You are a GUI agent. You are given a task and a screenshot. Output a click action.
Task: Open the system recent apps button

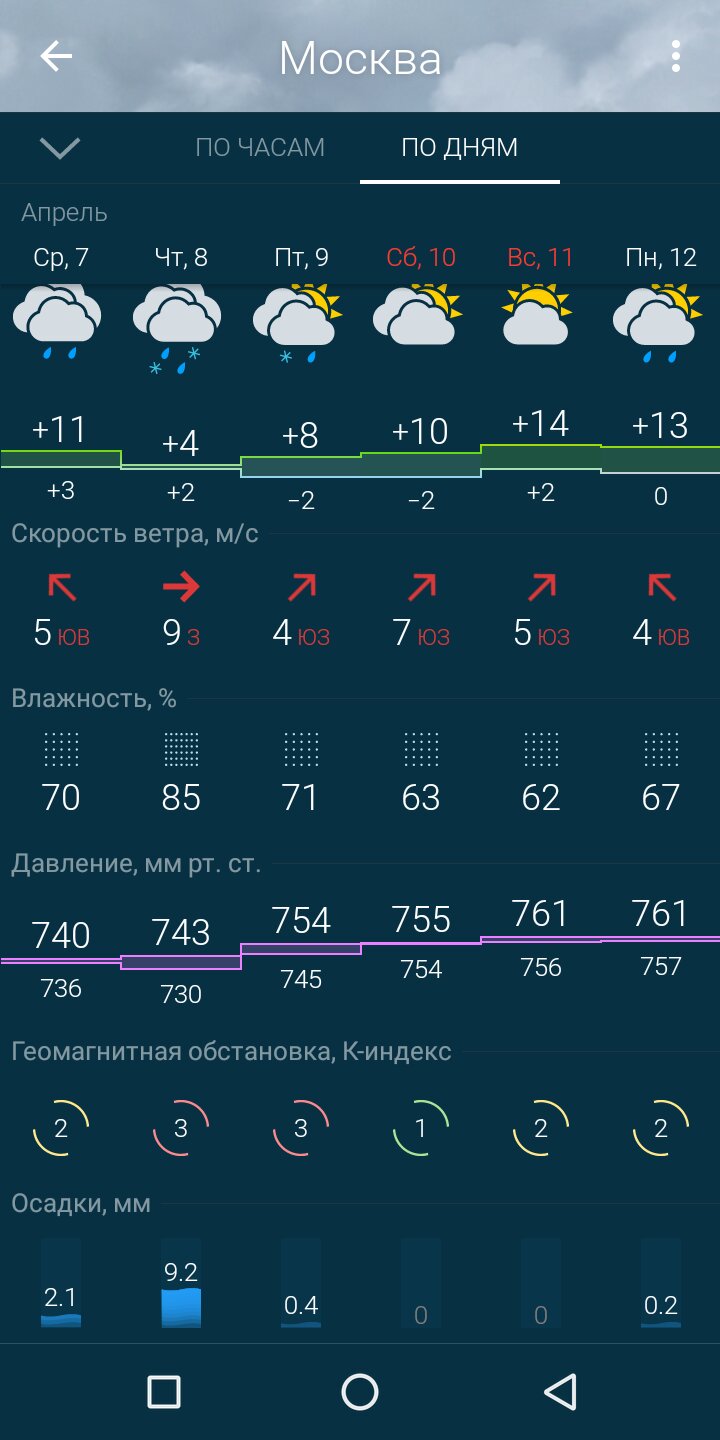tap(164, 1392)
